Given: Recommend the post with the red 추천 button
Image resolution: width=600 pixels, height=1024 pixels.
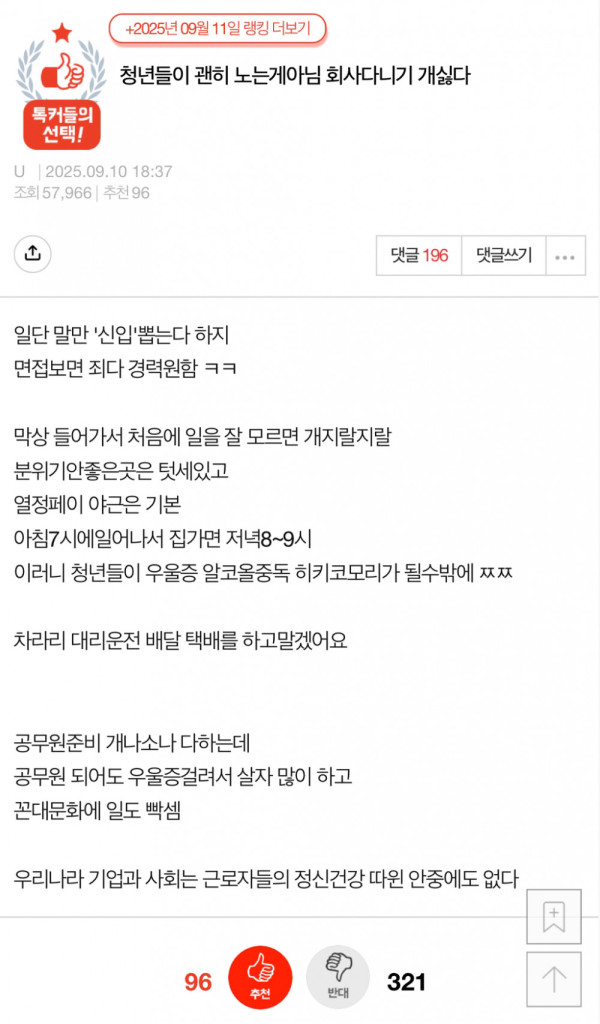Looking at the screenshot, I should [x=260, y=978].
